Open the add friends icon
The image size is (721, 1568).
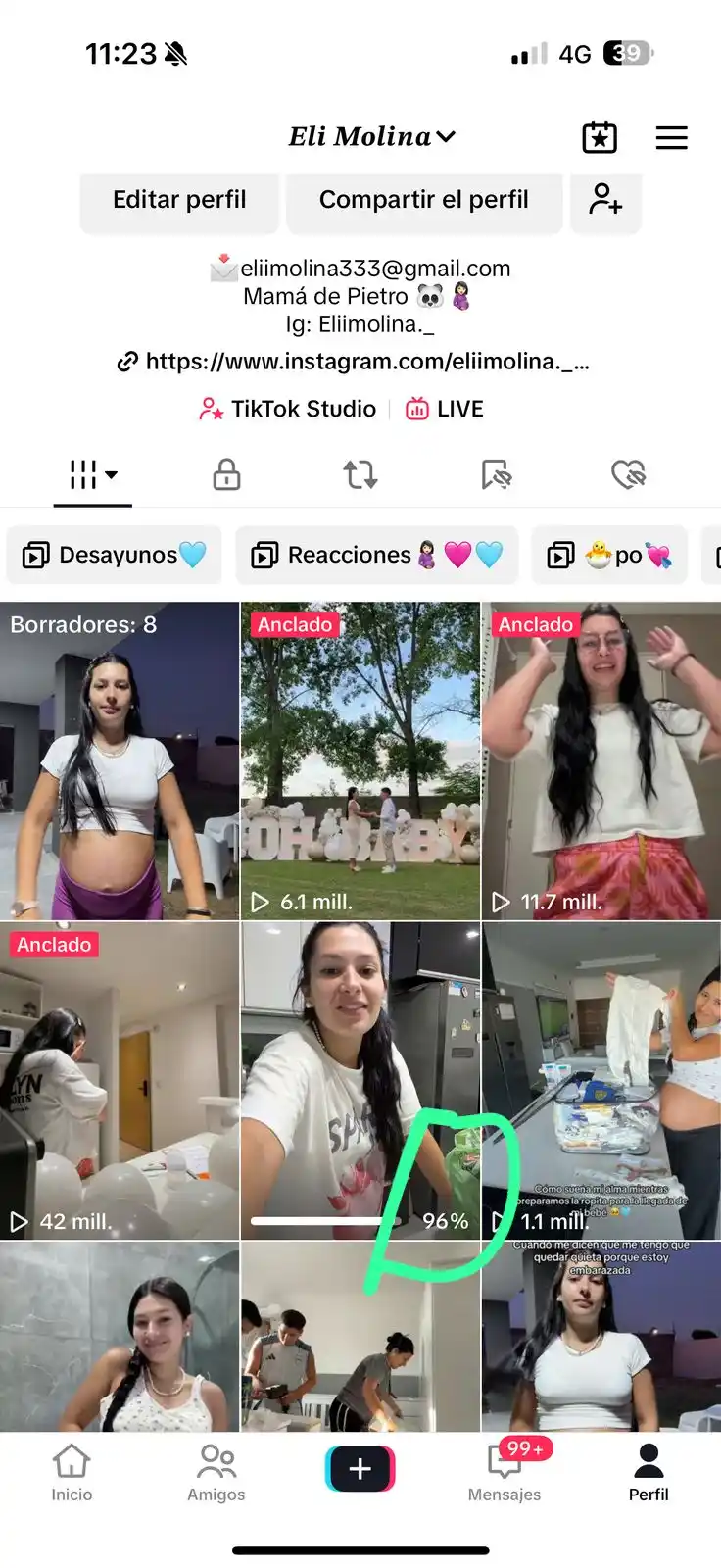click(x=605, y=200)
